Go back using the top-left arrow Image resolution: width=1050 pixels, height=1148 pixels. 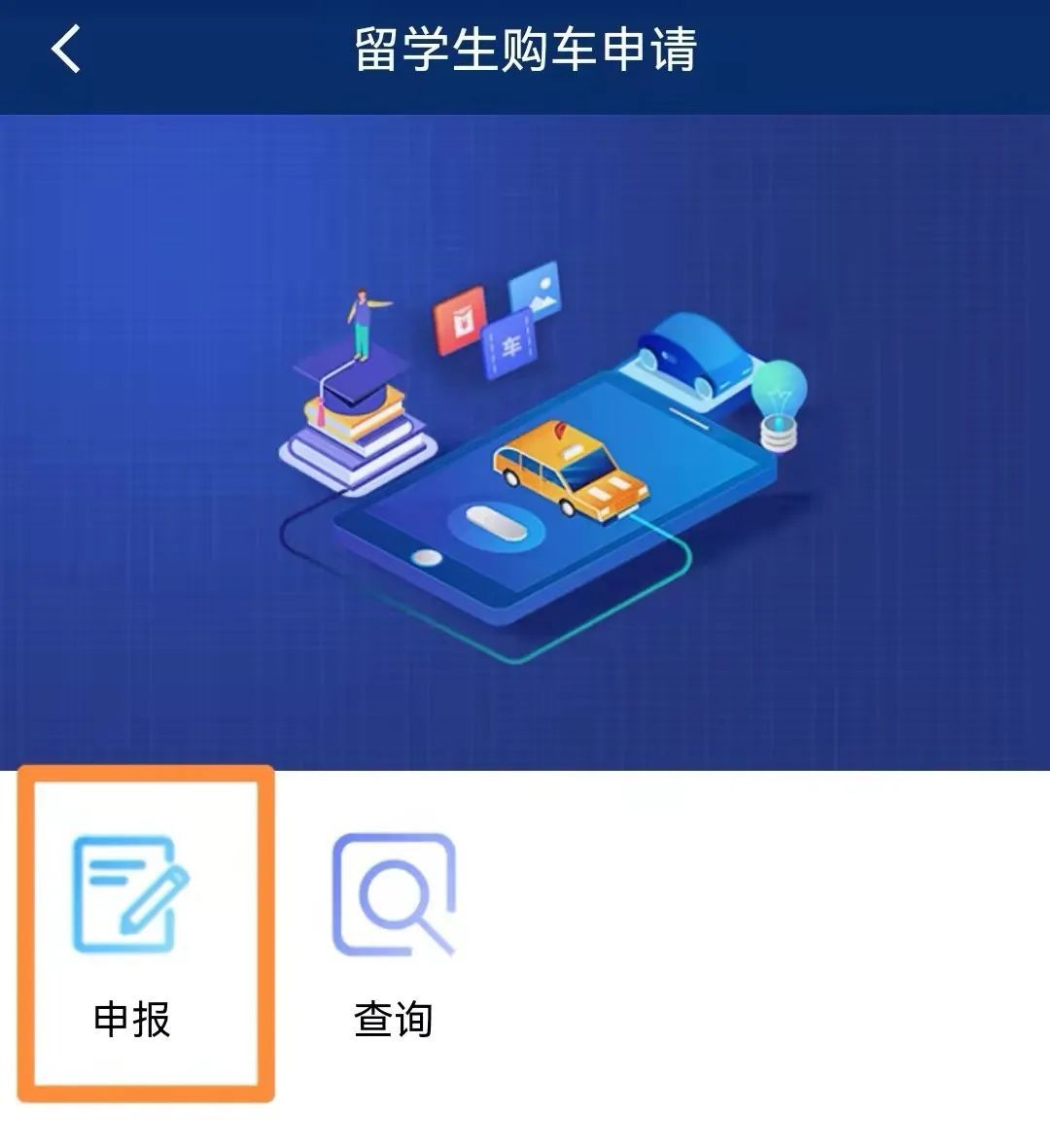click(65, 49)
